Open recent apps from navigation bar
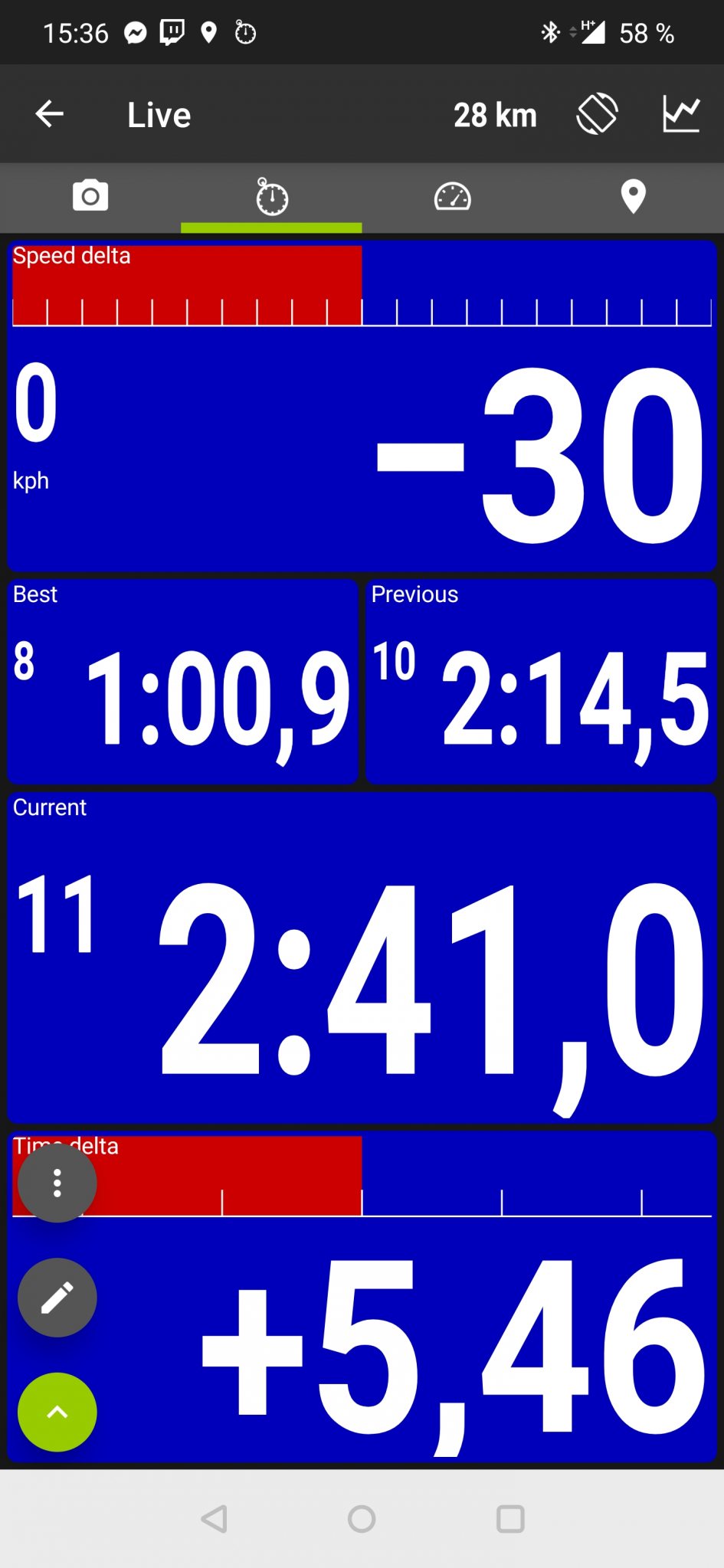The height and width of the screenshot is (1568, 724). pos(510,1518)
